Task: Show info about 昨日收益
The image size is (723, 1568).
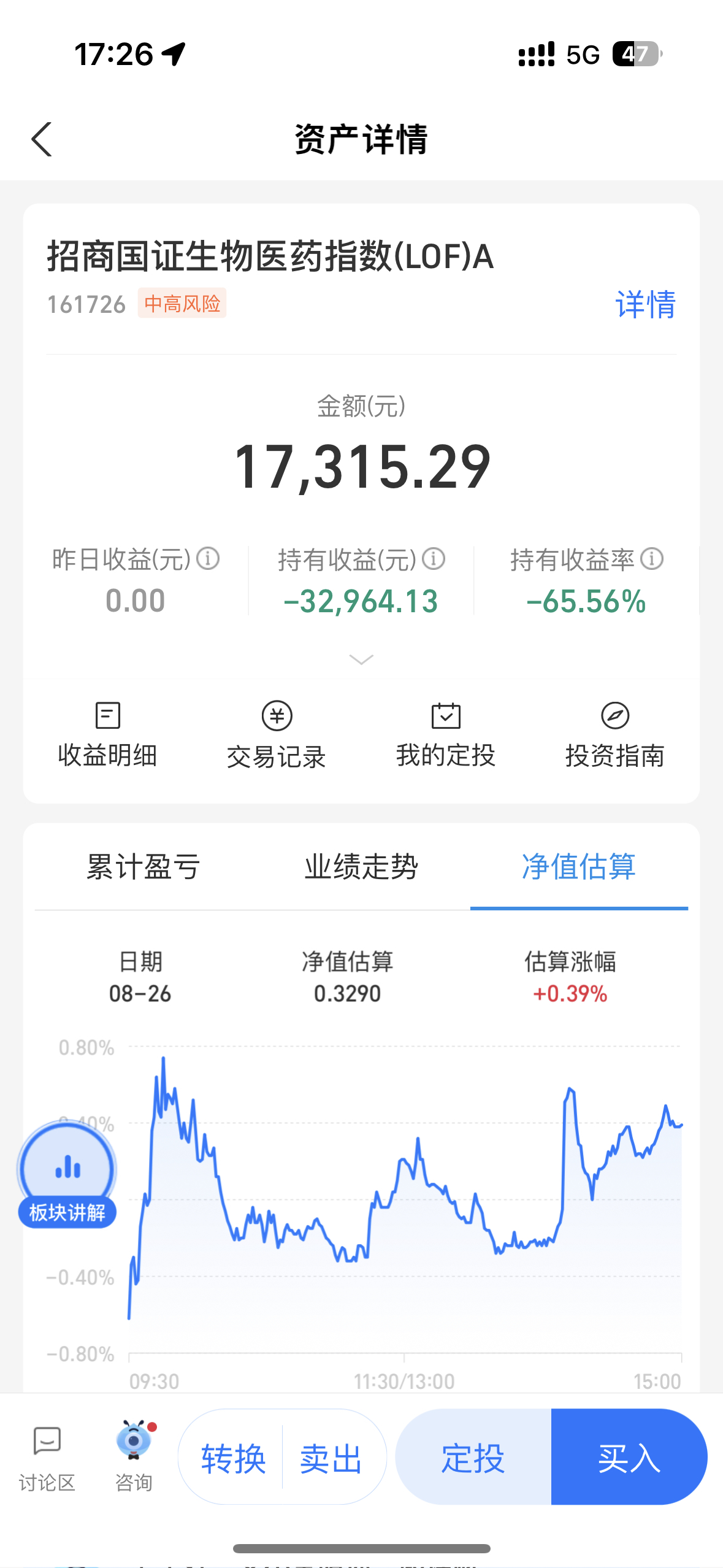Action: tap(208, 559)
